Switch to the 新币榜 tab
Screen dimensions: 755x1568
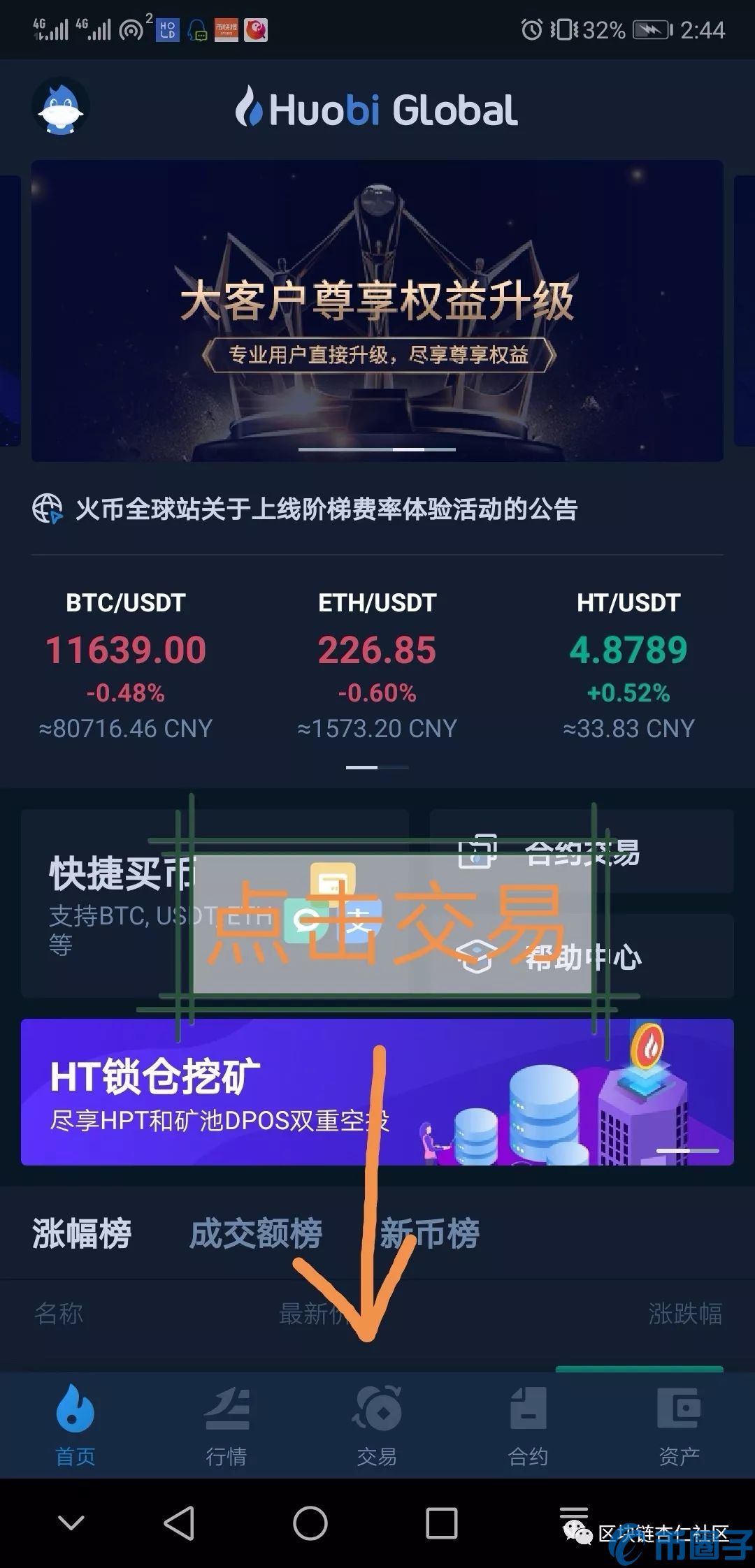coord(429,1233)
